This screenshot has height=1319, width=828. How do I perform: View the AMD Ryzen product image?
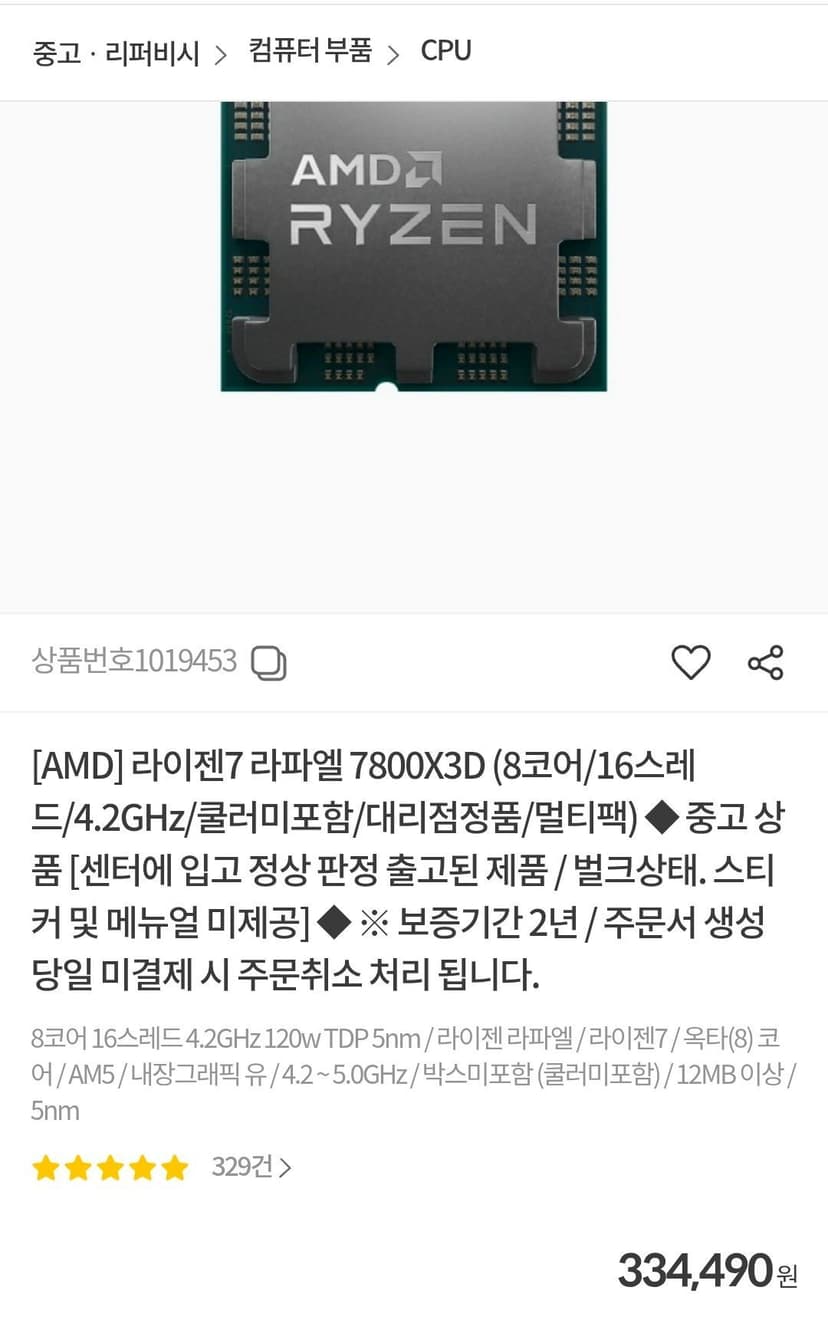pos(414,246)
